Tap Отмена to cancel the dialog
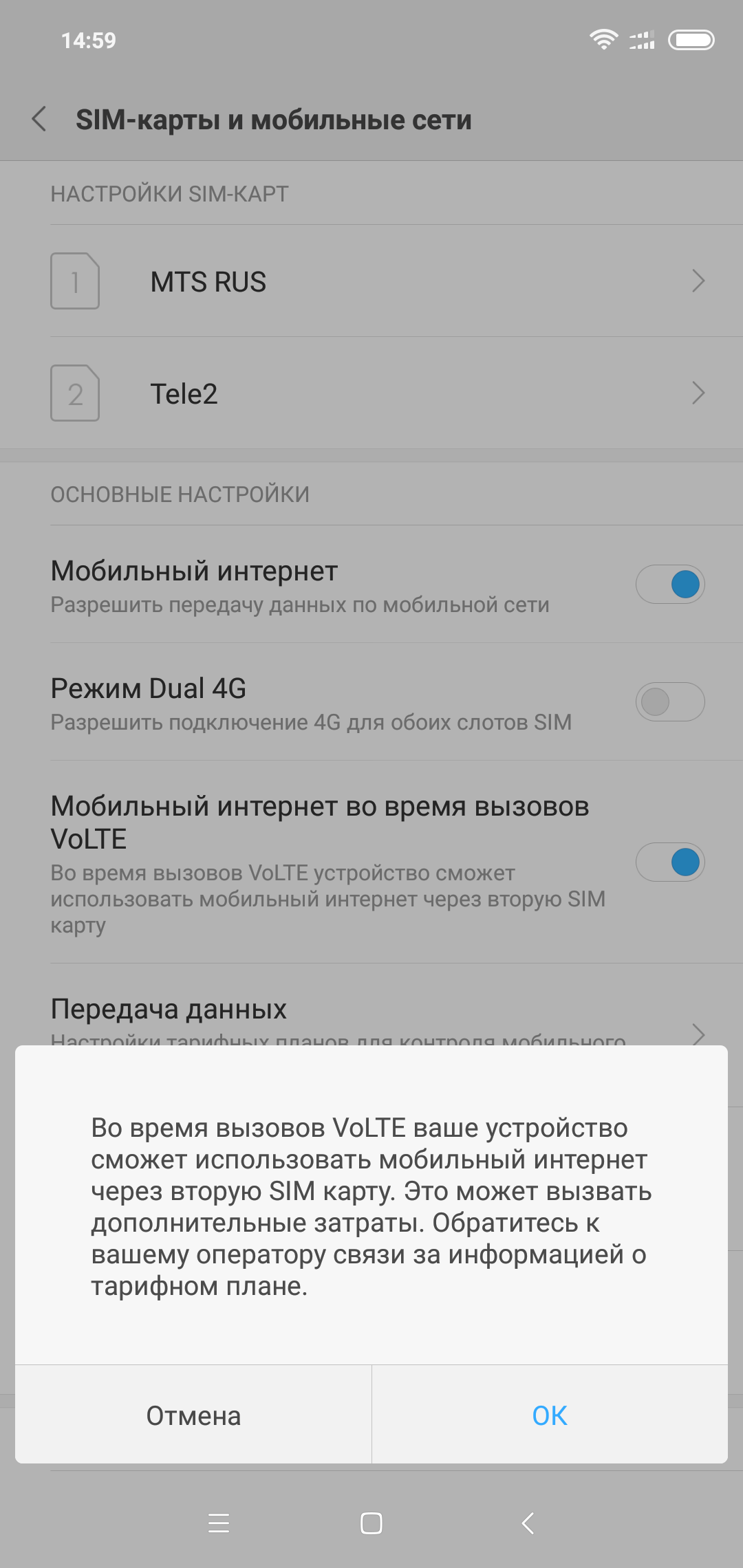 tap(193, 1415)
